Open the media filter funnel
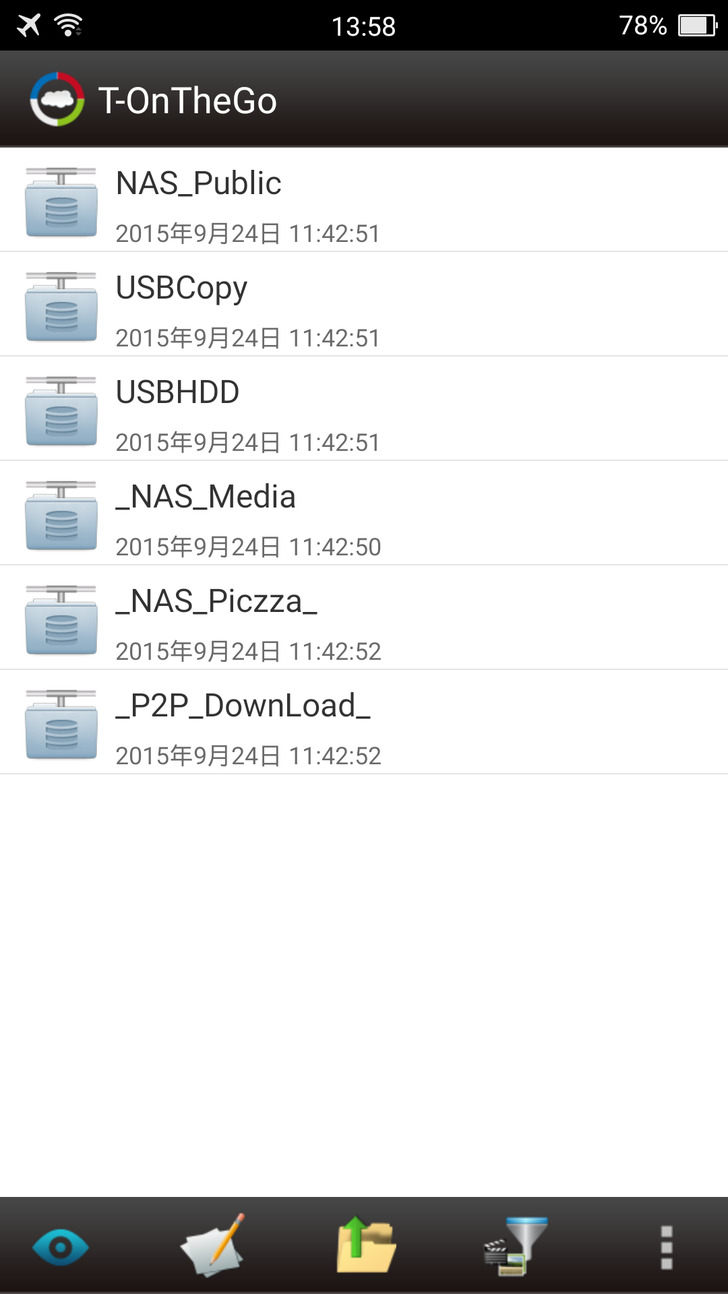 pos(516,1245)
